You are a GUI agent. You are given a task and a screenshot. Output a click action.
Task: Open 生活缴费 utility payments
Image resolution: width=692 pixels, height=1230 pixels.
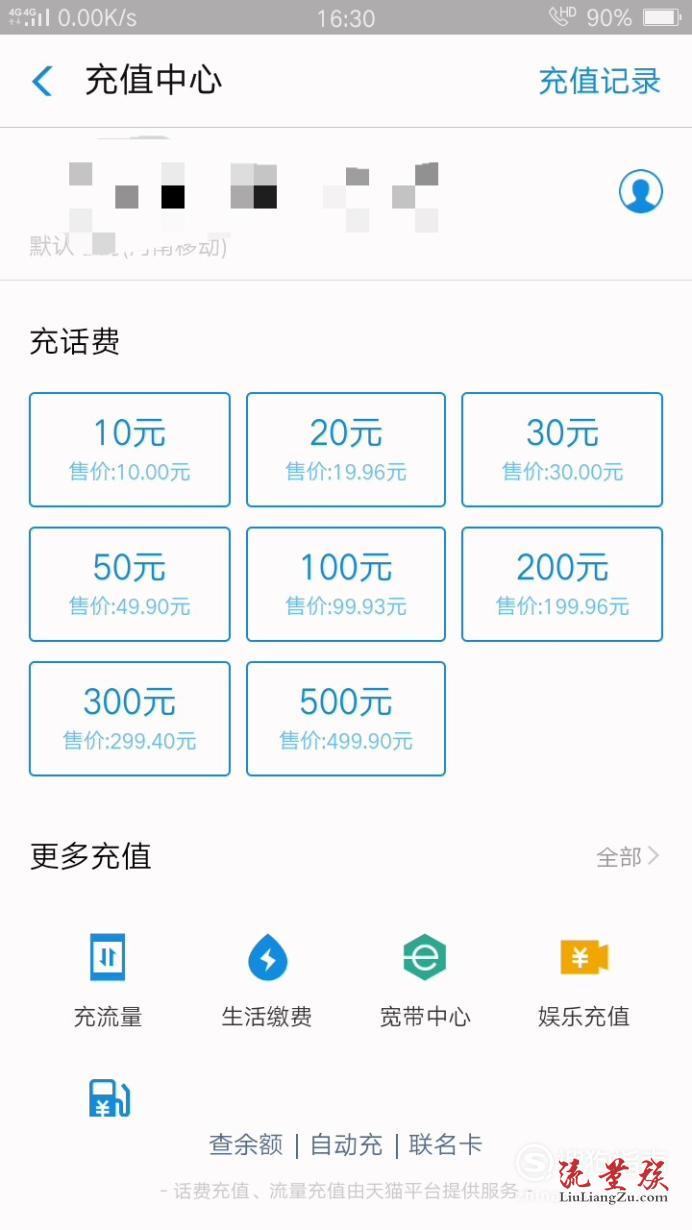click(x=267, y=978)
